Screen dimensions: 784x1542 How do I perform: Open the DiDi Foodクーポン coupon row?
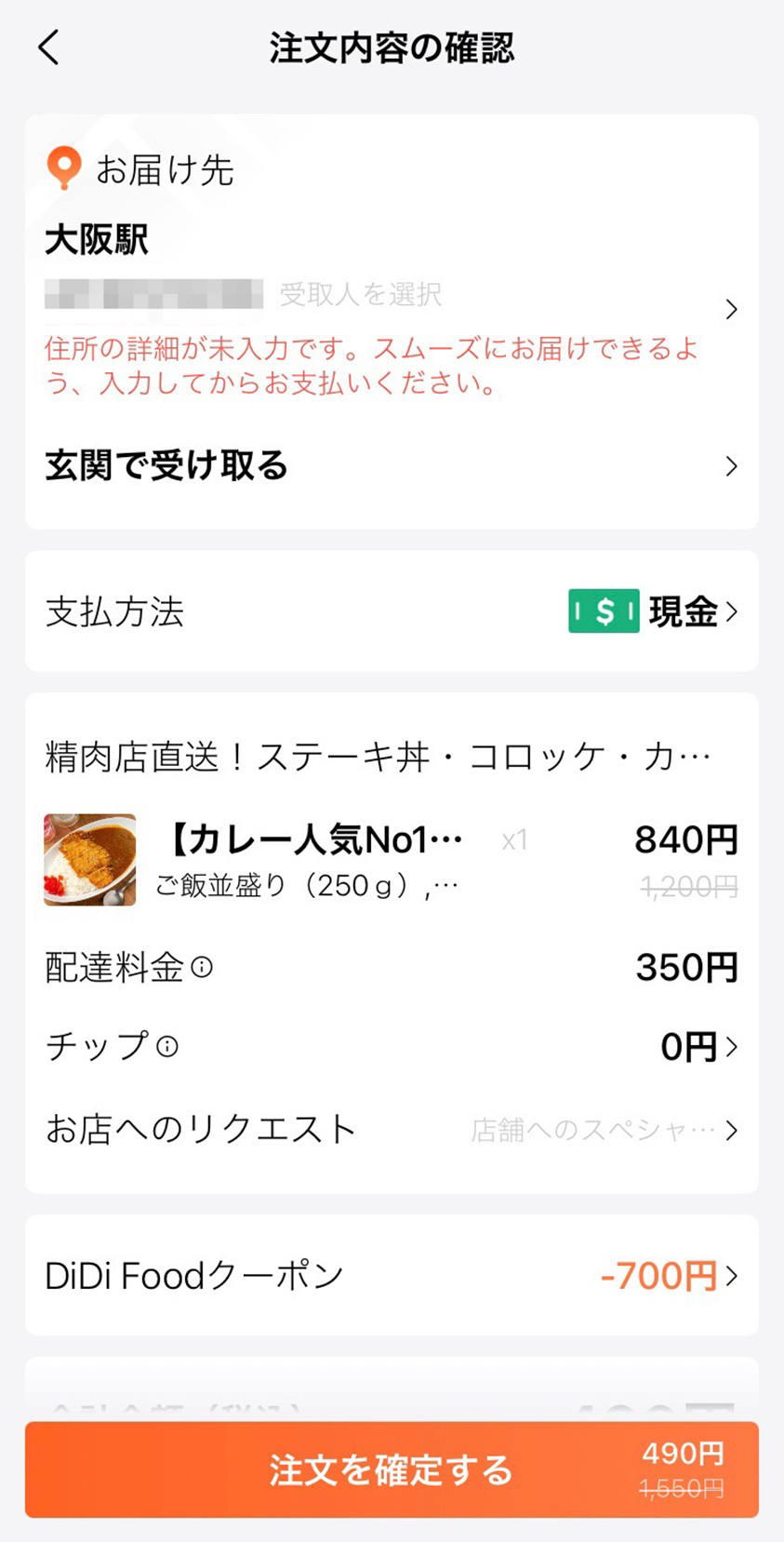[x=391, y=1275]
